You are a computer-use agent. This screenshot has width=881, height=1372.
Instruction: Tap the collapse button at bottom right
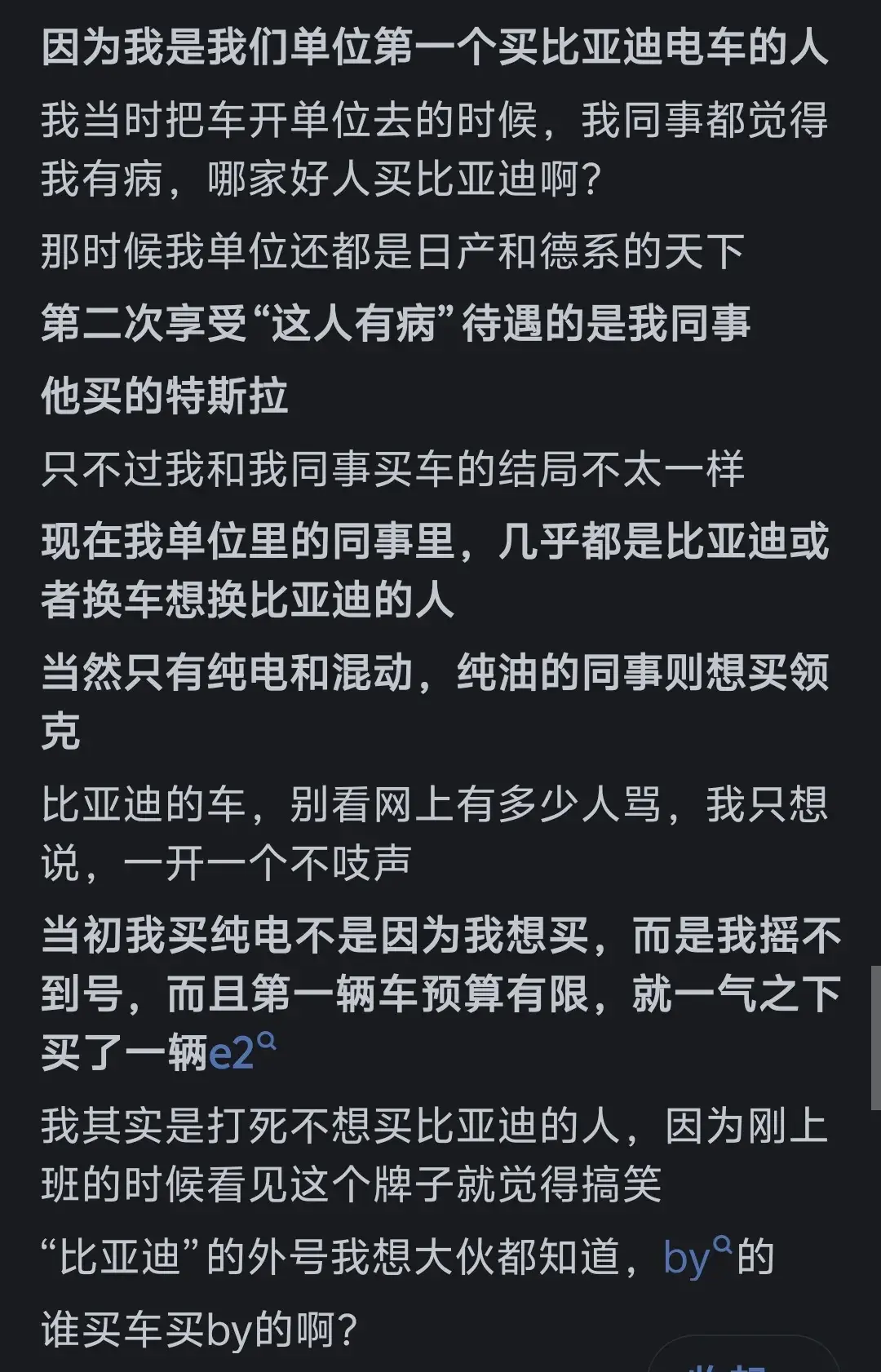pos(742,1361)
